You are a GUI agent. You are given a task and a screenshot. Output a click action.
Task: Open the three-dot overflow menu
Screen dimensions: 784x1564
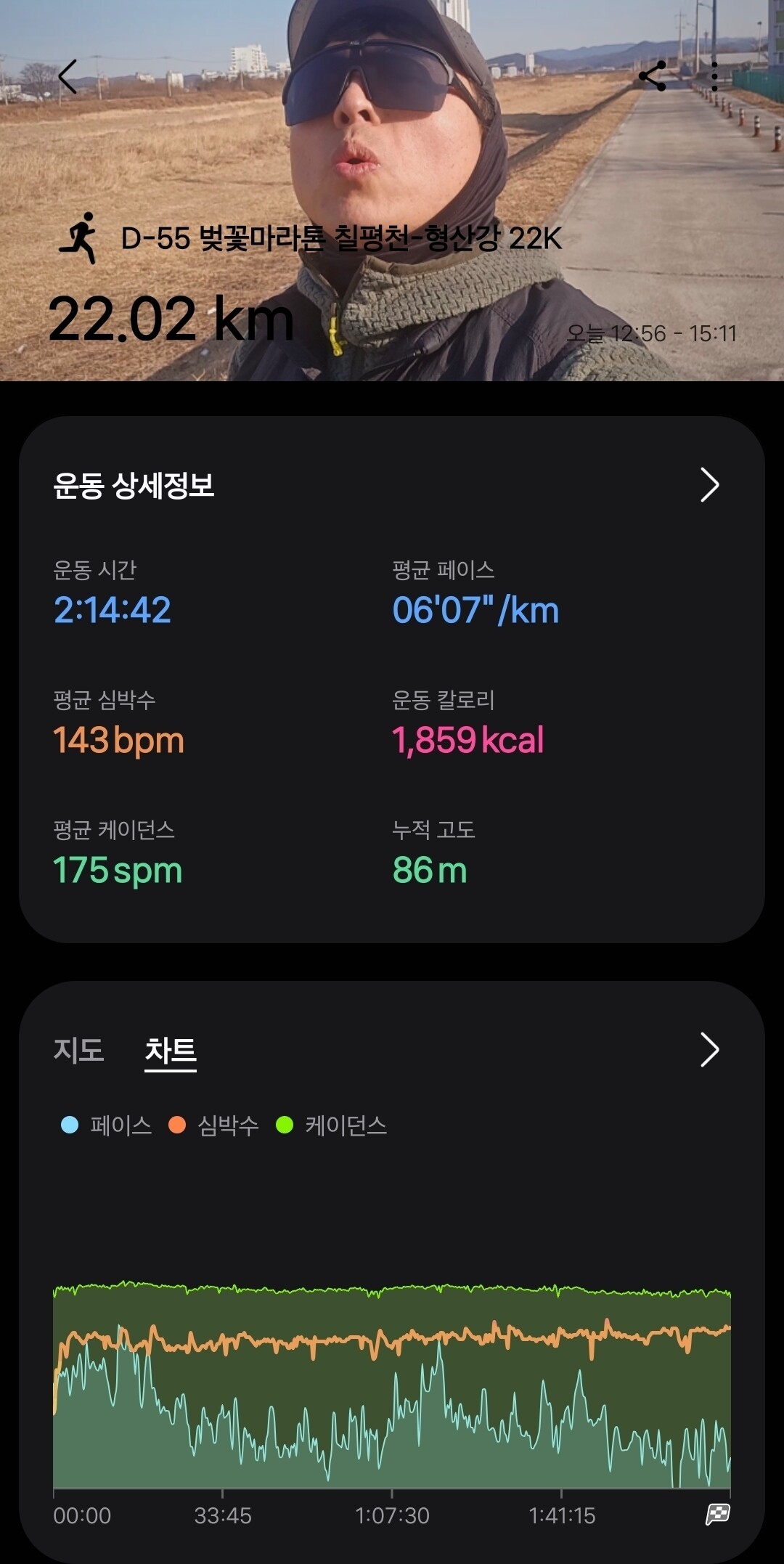pos(715,76)
